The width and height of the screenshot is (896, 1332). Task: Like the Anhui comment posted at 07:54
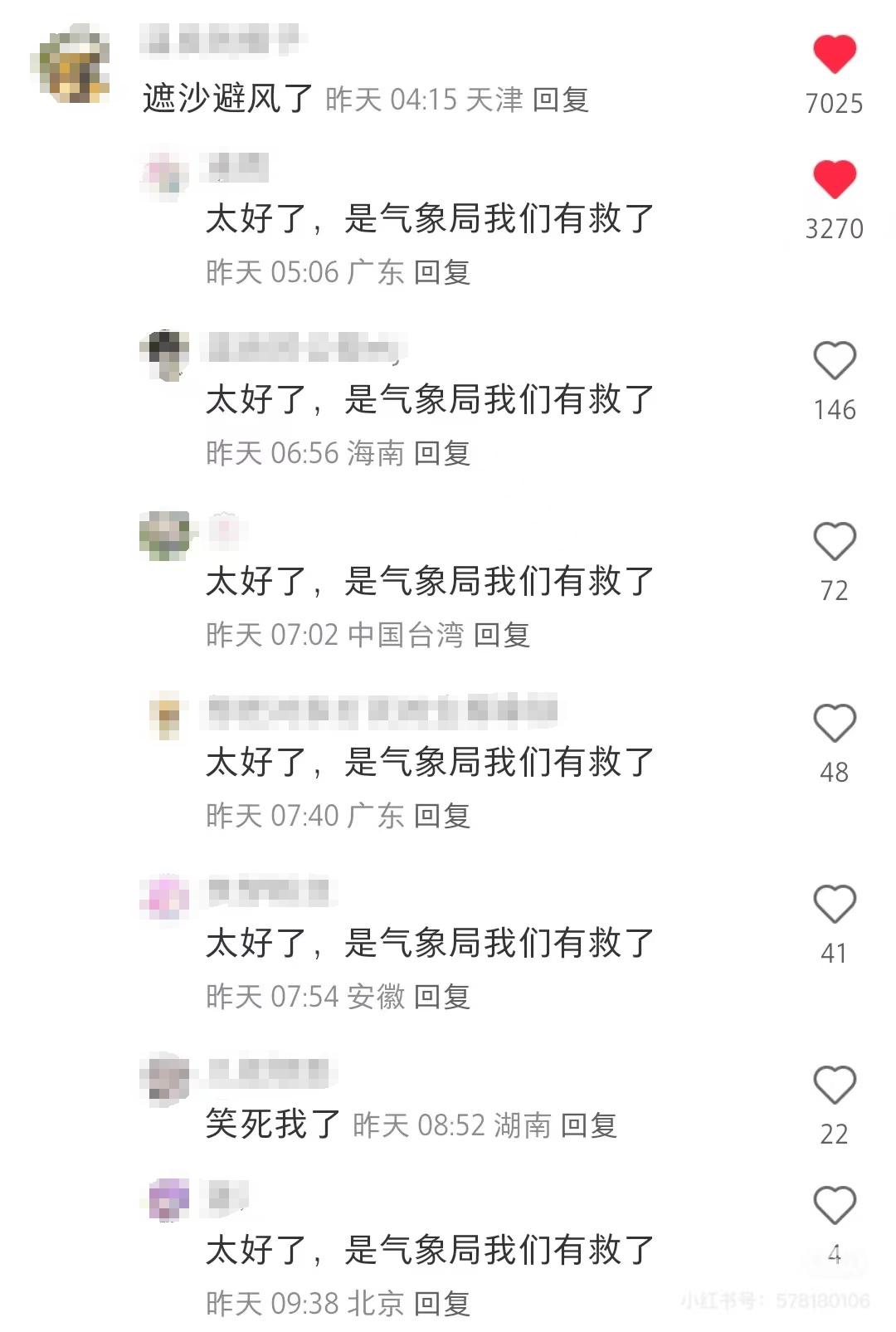click(834, 904)
